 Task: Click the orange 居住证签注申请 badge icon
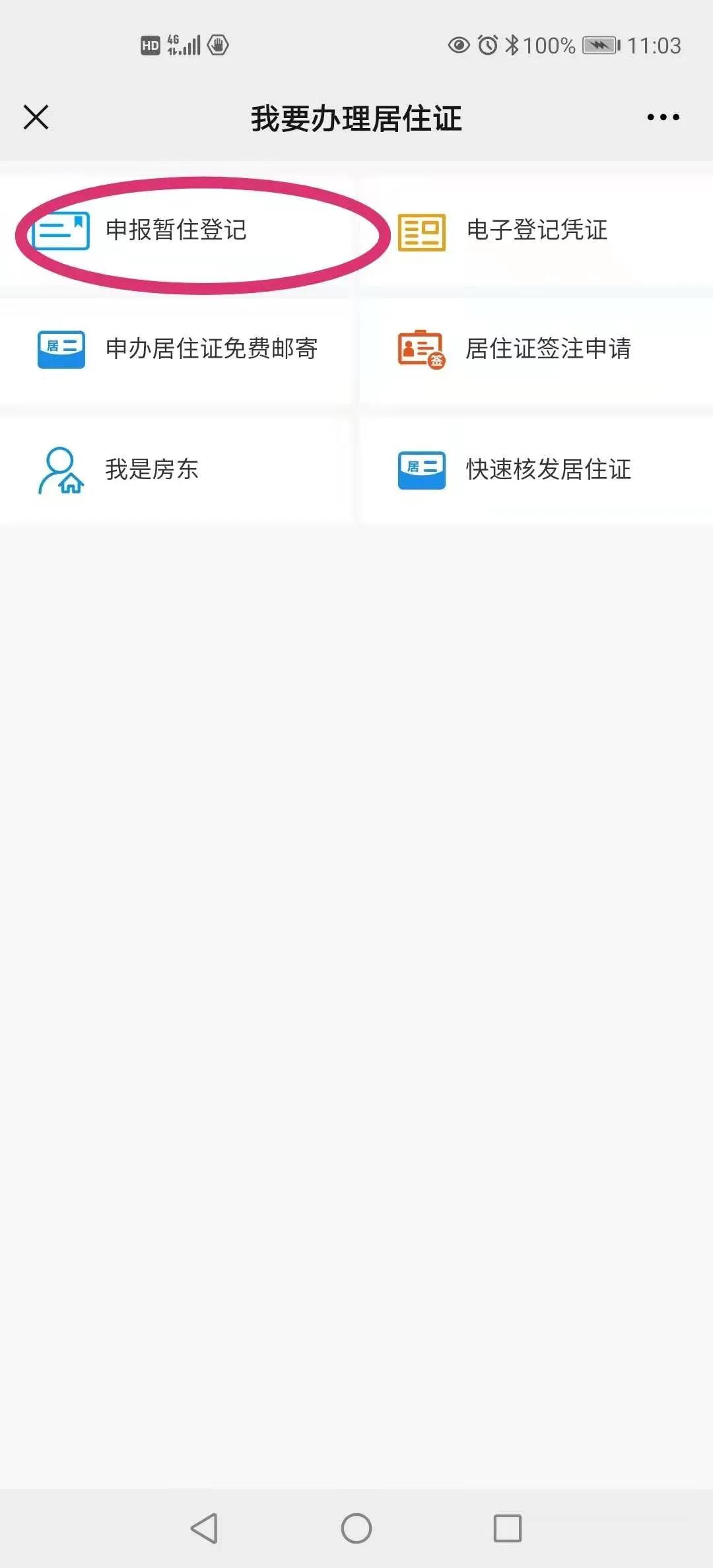coord(423,351)
